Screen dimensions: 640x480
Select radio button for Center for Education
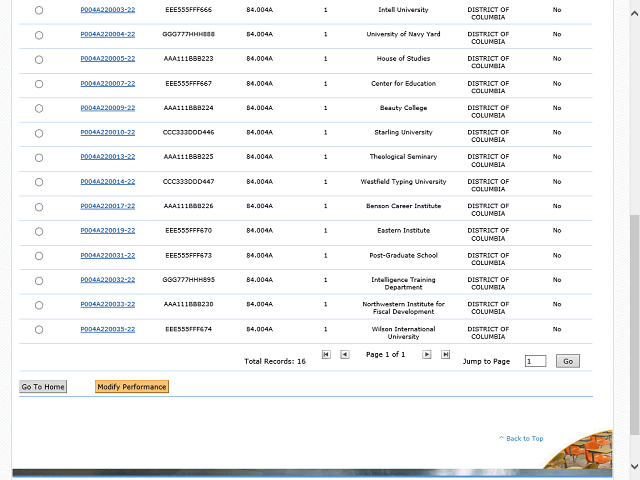click(39, 84)
